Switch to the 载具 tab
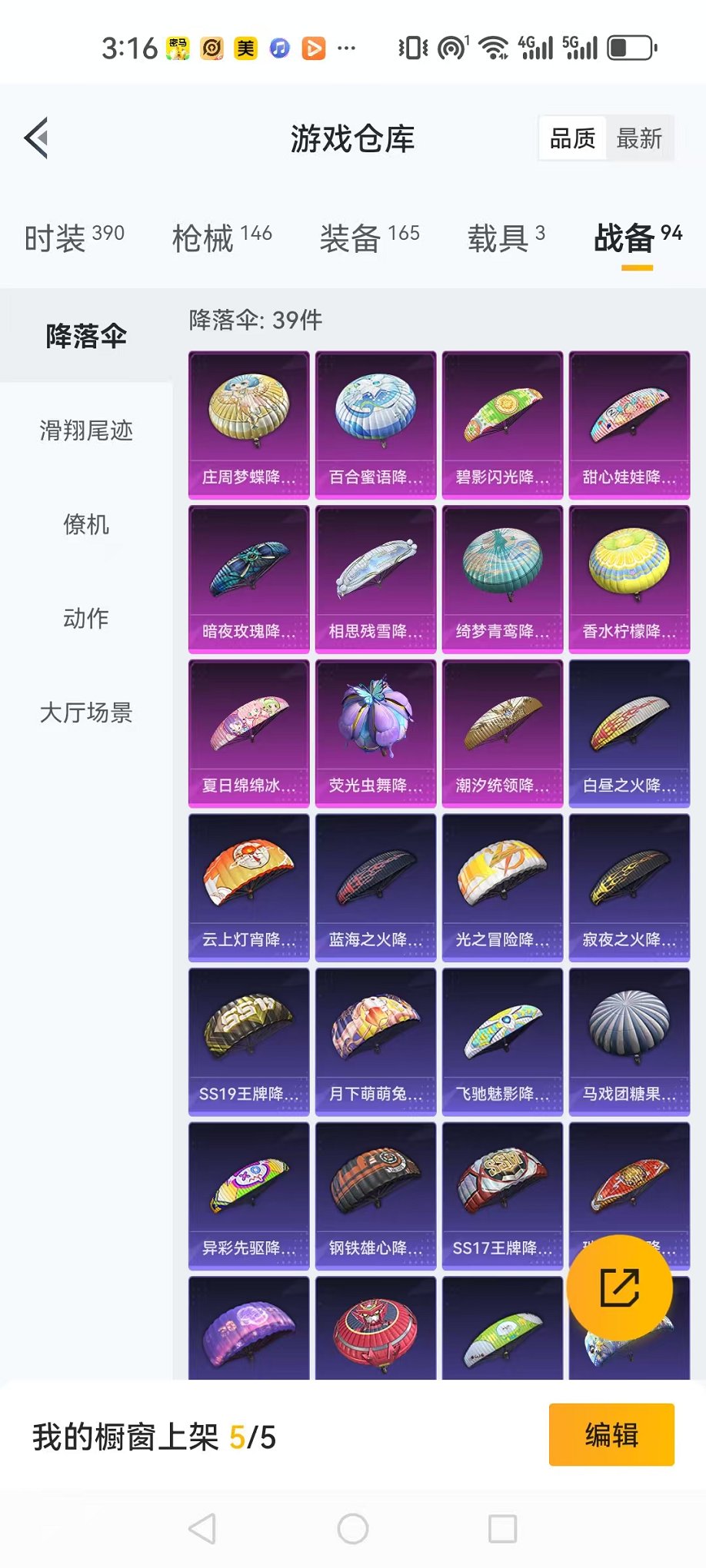This screenshot has height=1568, width=706. (506, 238)
